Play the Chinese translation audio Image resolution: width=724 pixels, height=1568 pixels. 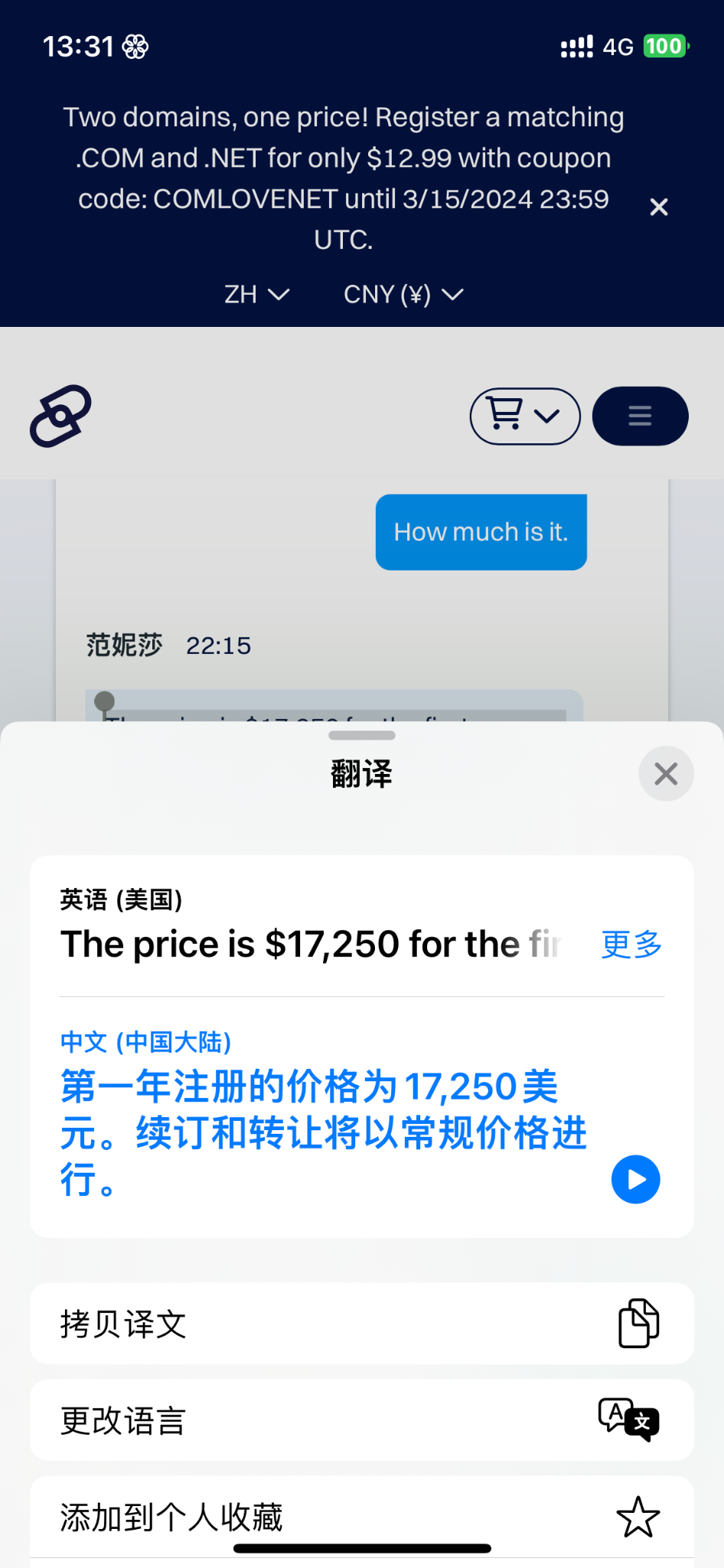pyautogui.click(x=635, y=1179)
